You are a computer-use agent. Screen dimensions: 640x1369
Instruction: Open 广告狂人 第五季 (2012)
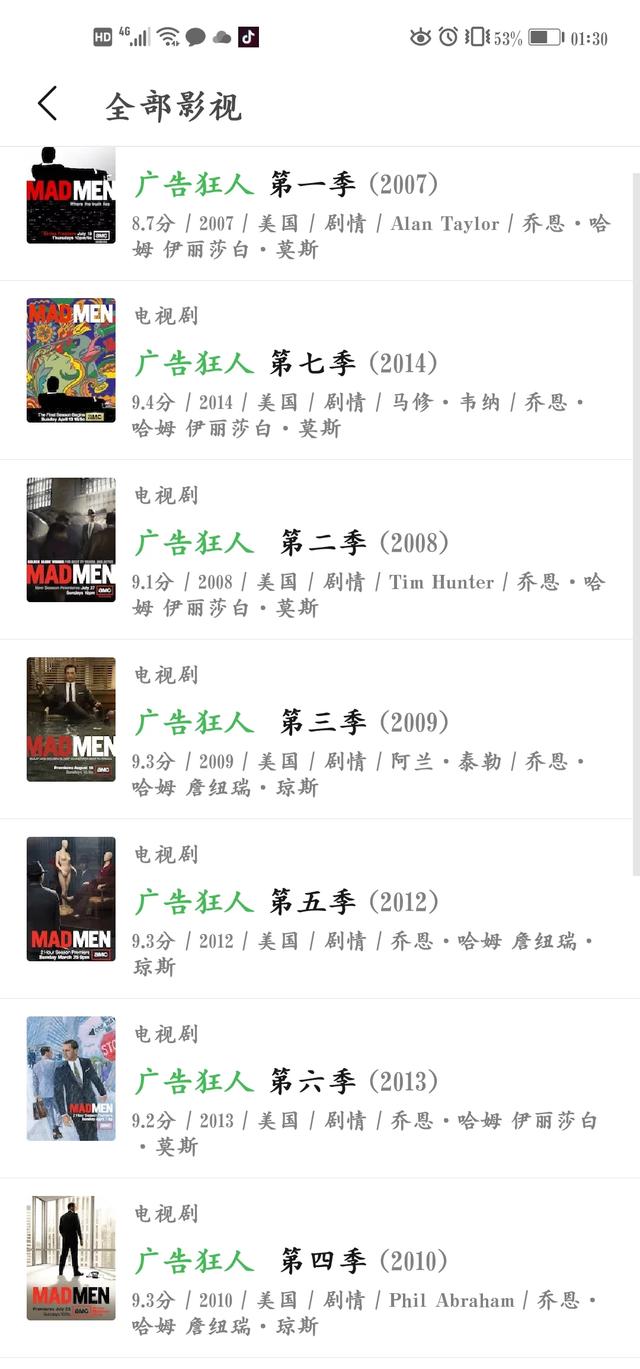pyautogui.click(x=287, y=902)
